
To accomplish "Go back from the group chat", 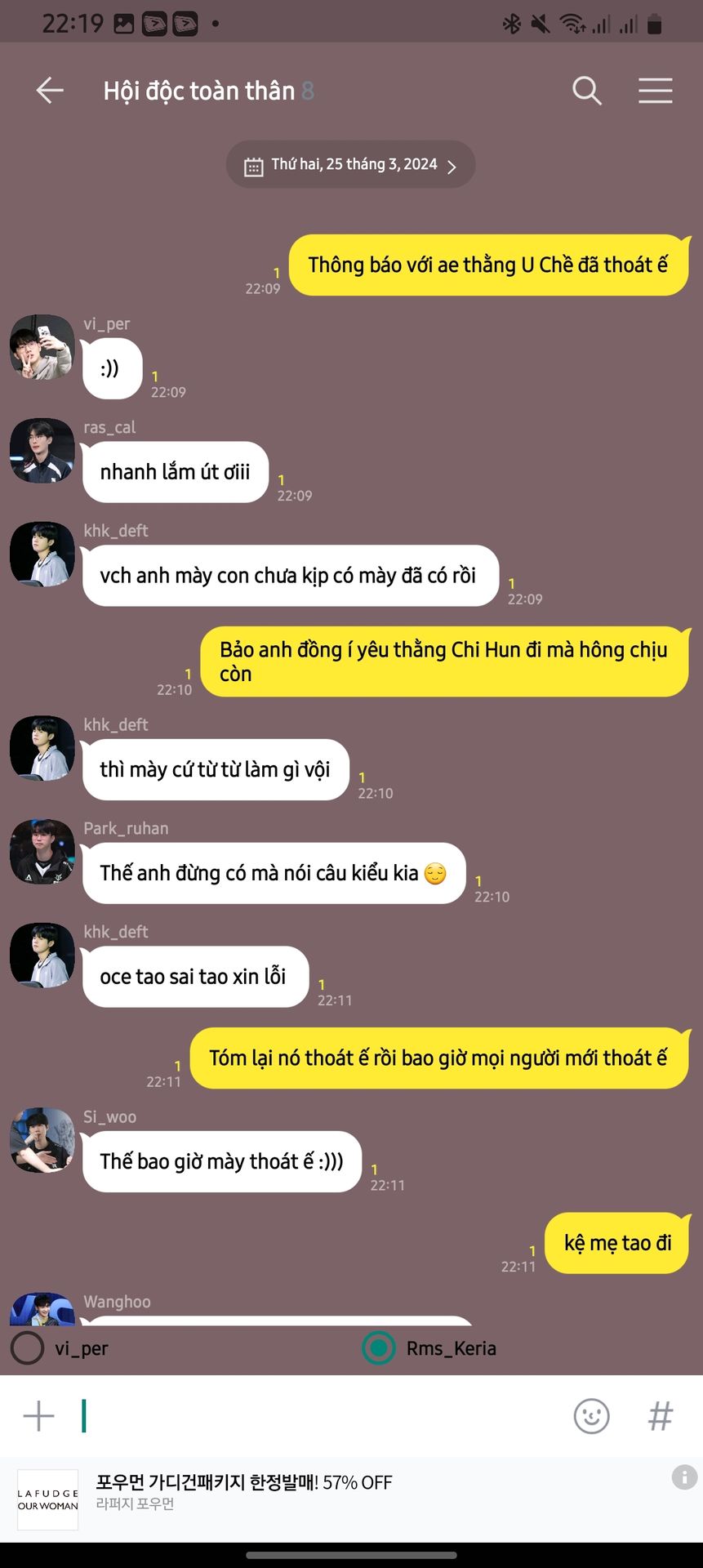I will coord(50,91).
